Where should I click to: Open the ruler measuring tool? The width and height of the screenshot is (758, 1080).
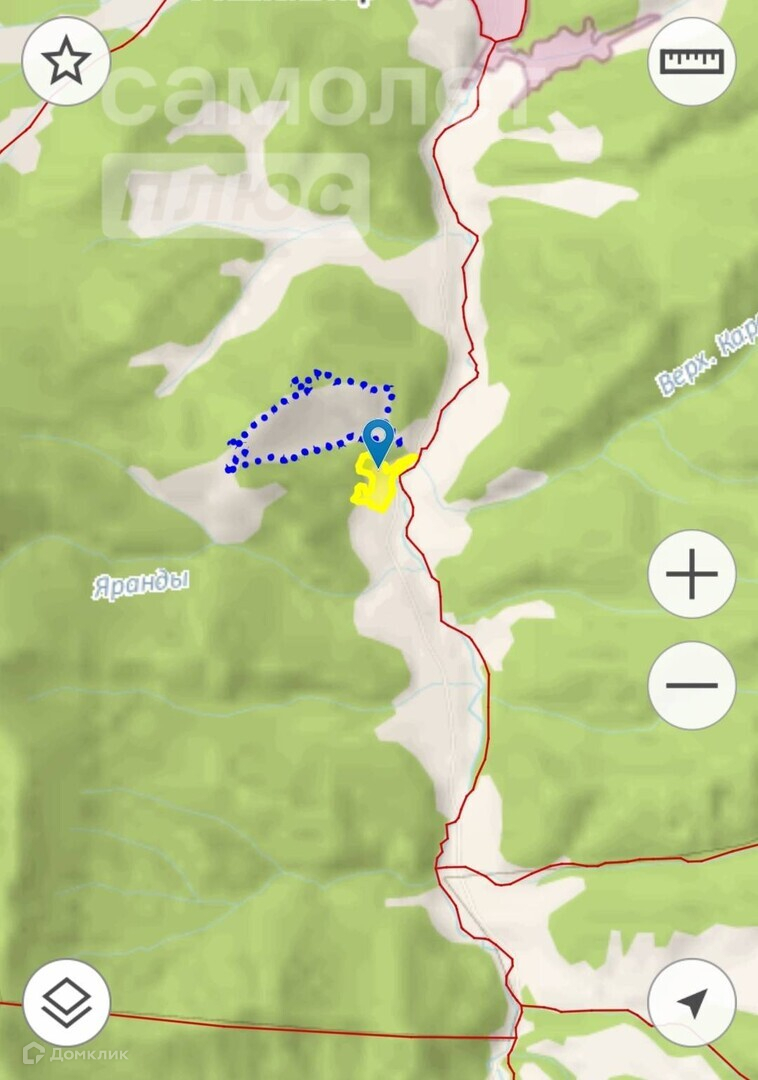(691, 62)
